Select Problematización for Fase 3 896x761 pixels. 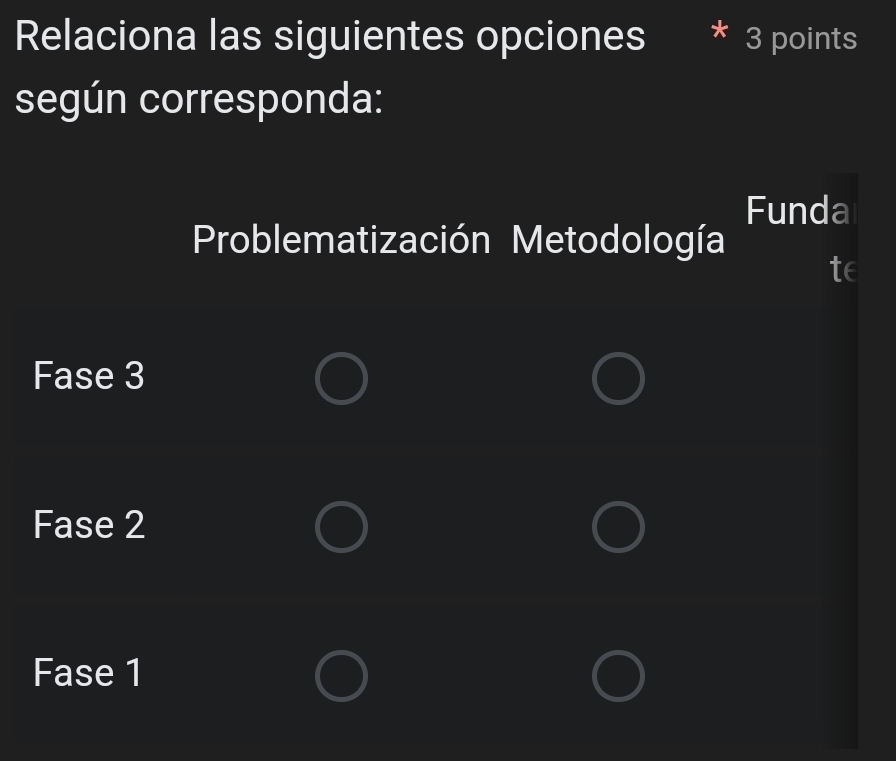(342, 379)
